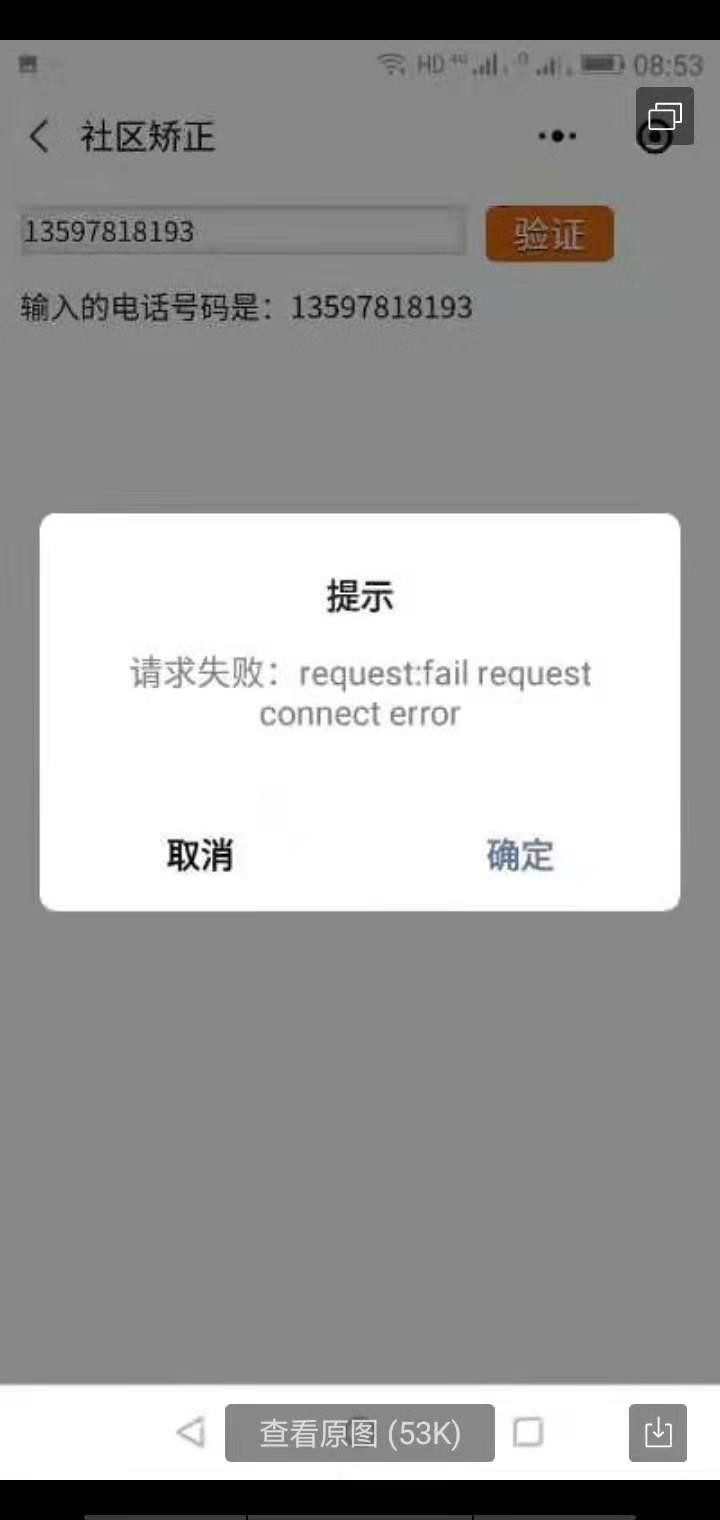This screenshot has height=1520, width=720.
Task: Tap 查看原图 (53K) to view the original image
Action: click(359, 1433)
